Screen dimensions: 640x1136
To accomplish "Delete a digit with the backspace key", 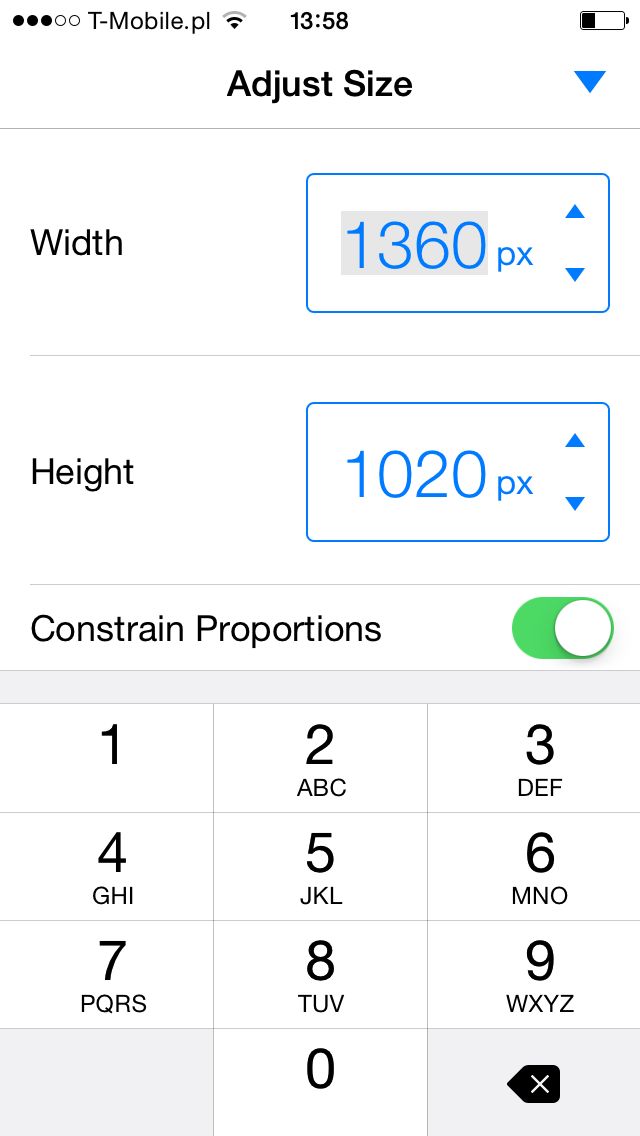I will pos(534,1082).
